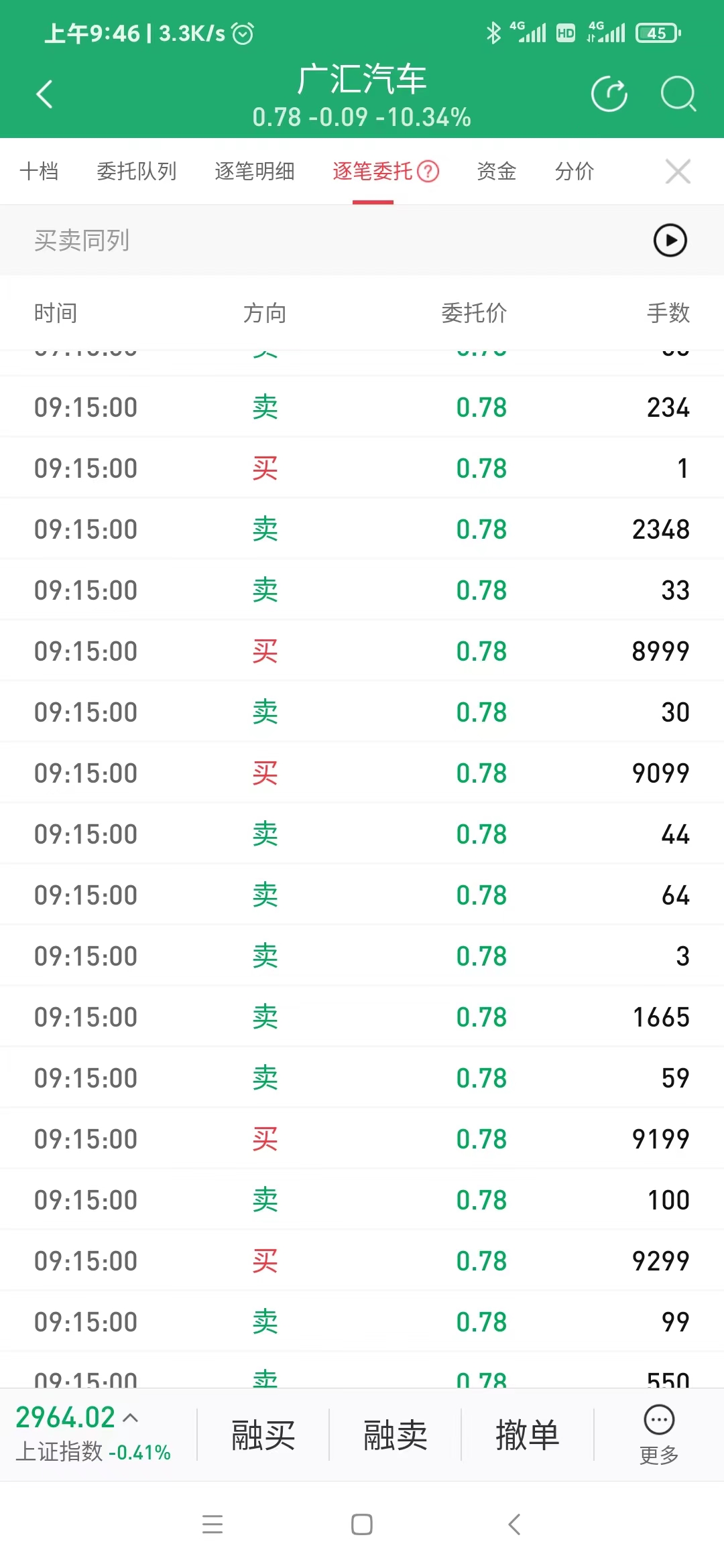The image size is (724, 1568).
Task: Show help for 逐笔委托
Action: (428, 172)
